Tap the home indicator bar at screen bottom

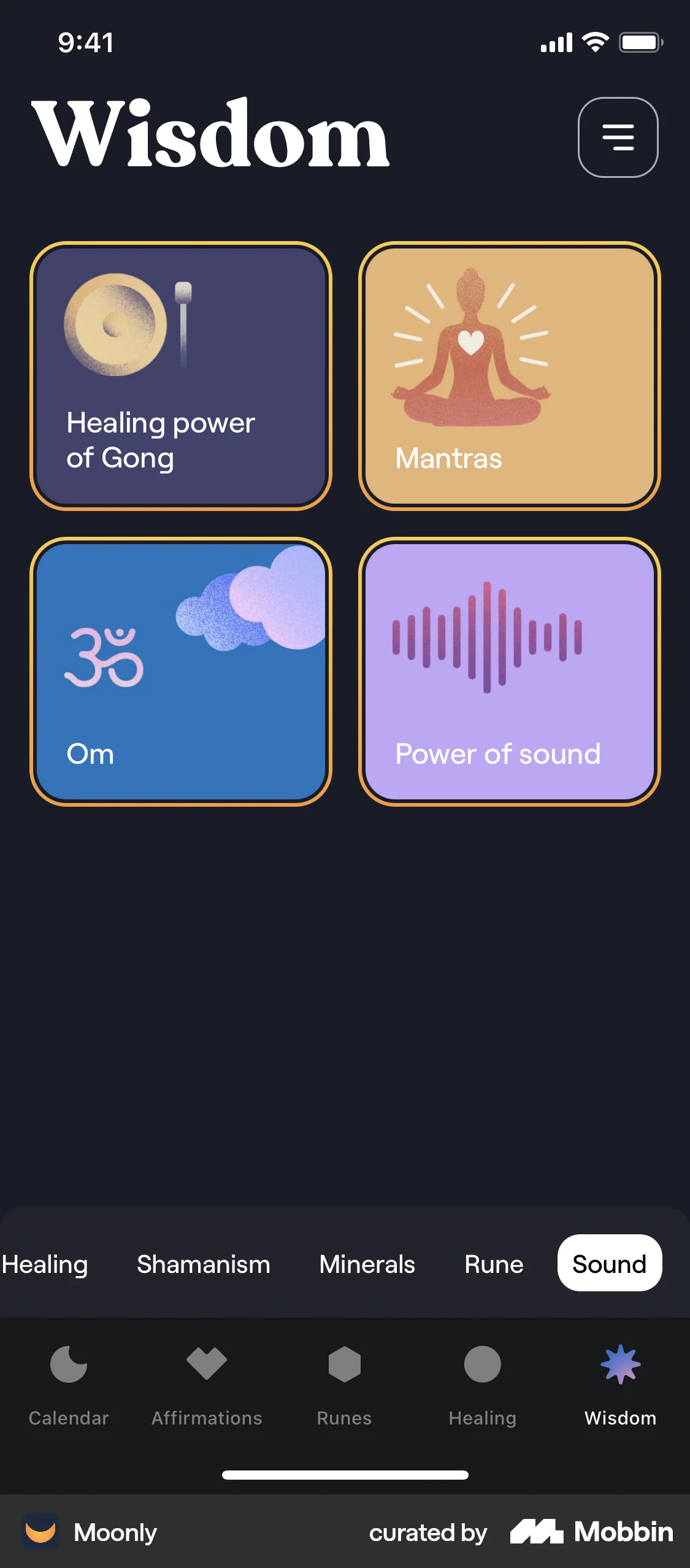click(345, 1475)
